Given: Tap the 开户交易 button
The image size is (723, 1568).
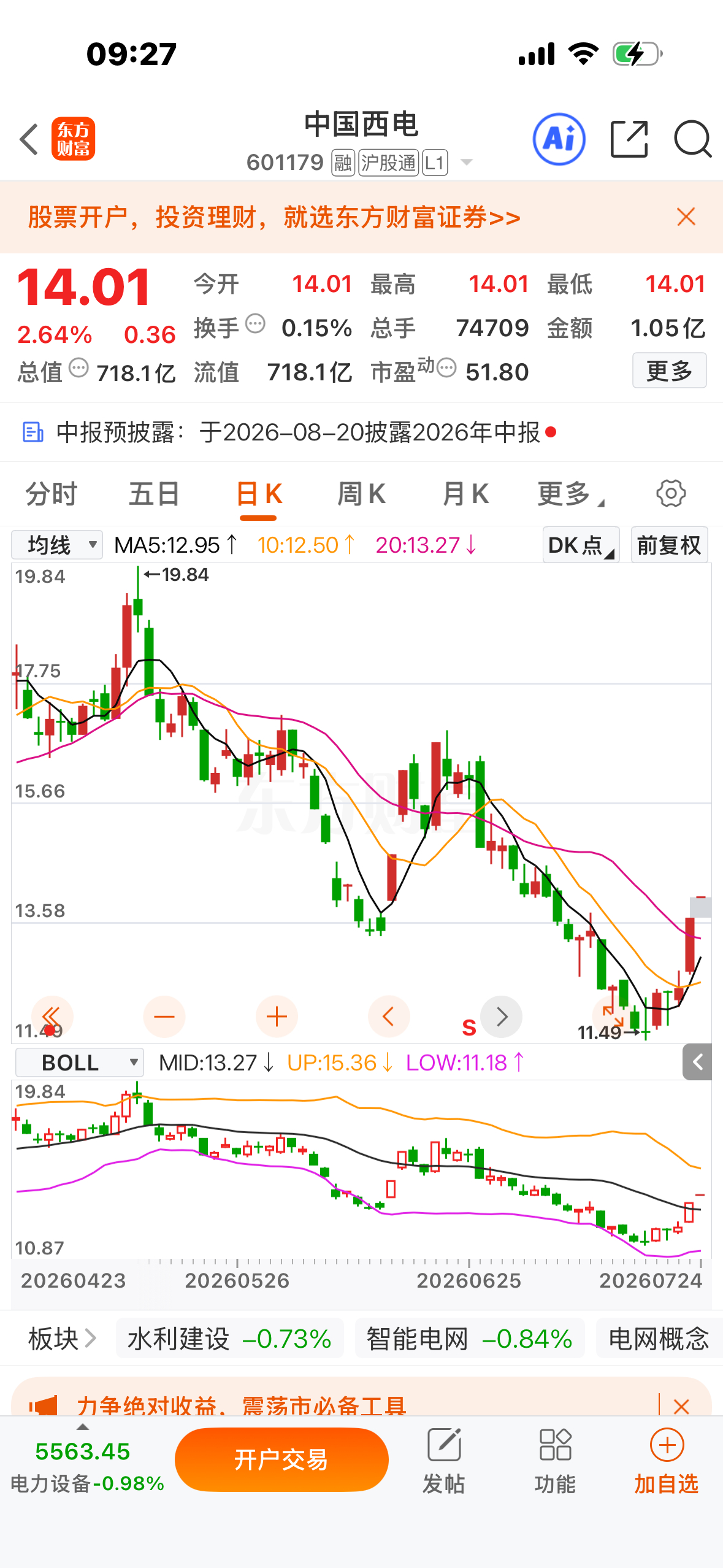Looking at the screenshot, I should [x=281, y=1459].
